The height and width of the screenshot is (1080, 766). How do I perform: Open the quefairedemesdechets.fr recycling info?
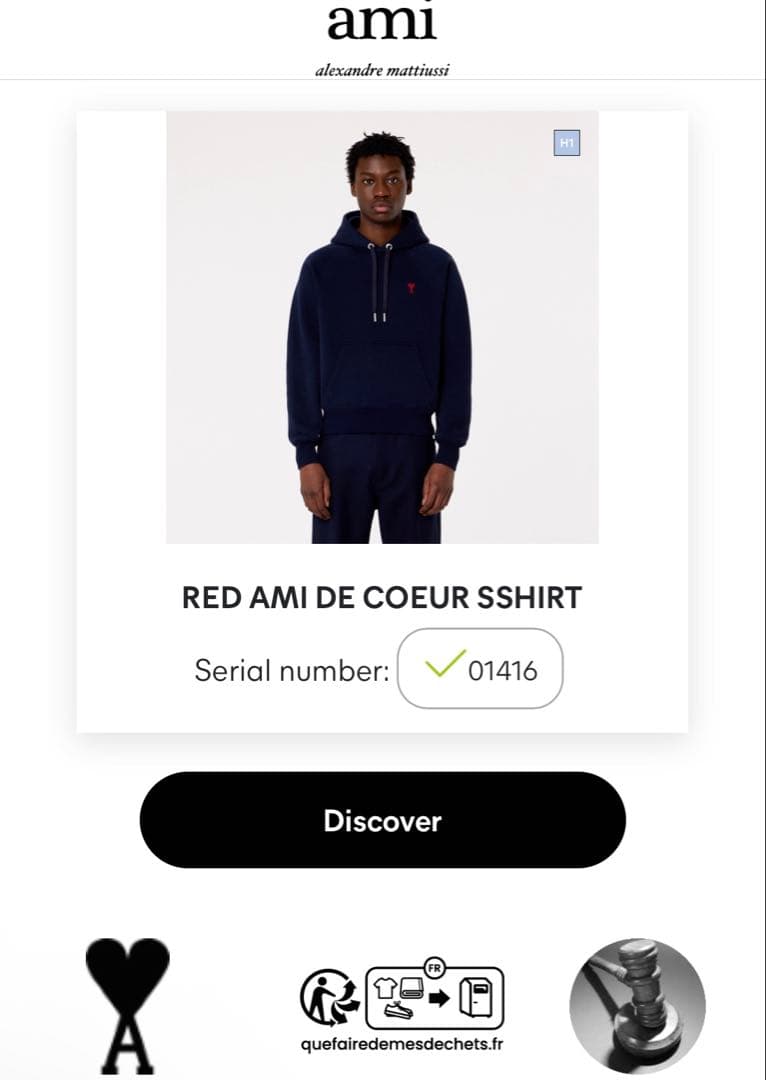(x=401, y=1005)
